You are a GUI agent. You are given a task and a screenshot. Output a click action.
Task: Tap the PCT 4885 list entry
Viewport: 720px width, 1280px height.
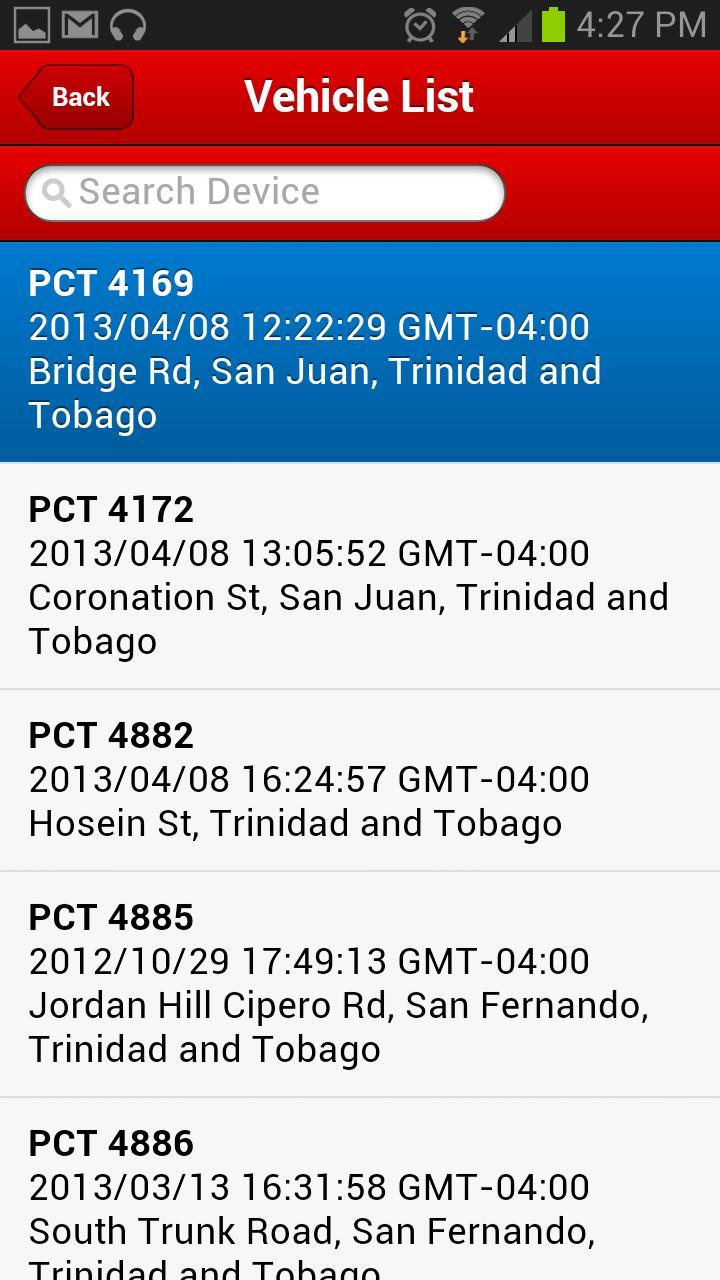click(x=360, y=982)
